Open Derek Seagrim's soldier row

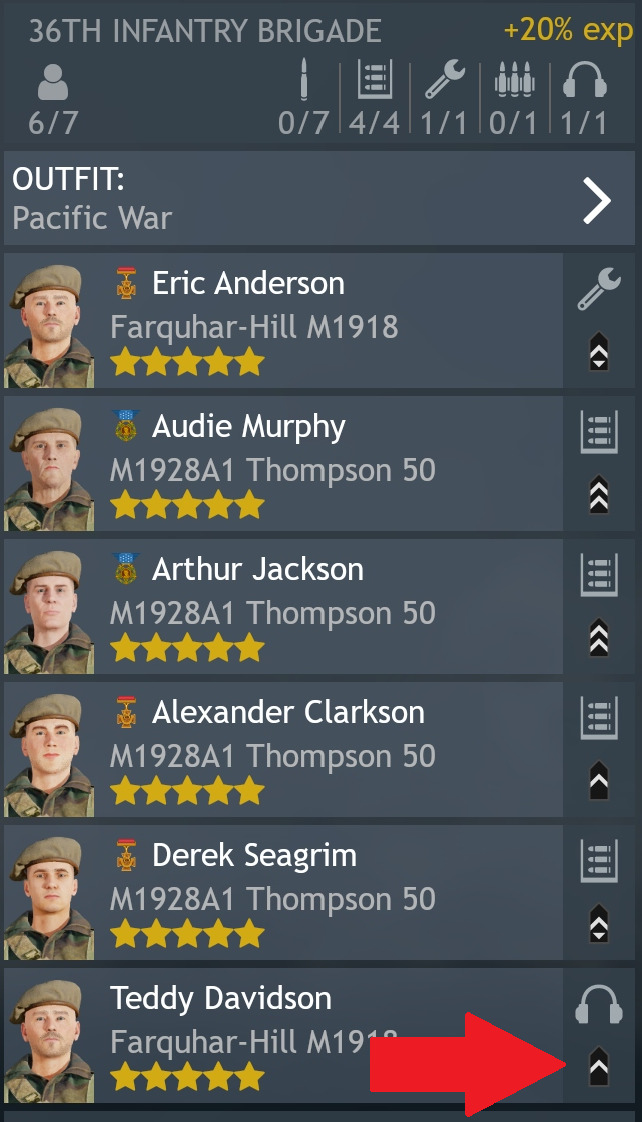(285, 892)
